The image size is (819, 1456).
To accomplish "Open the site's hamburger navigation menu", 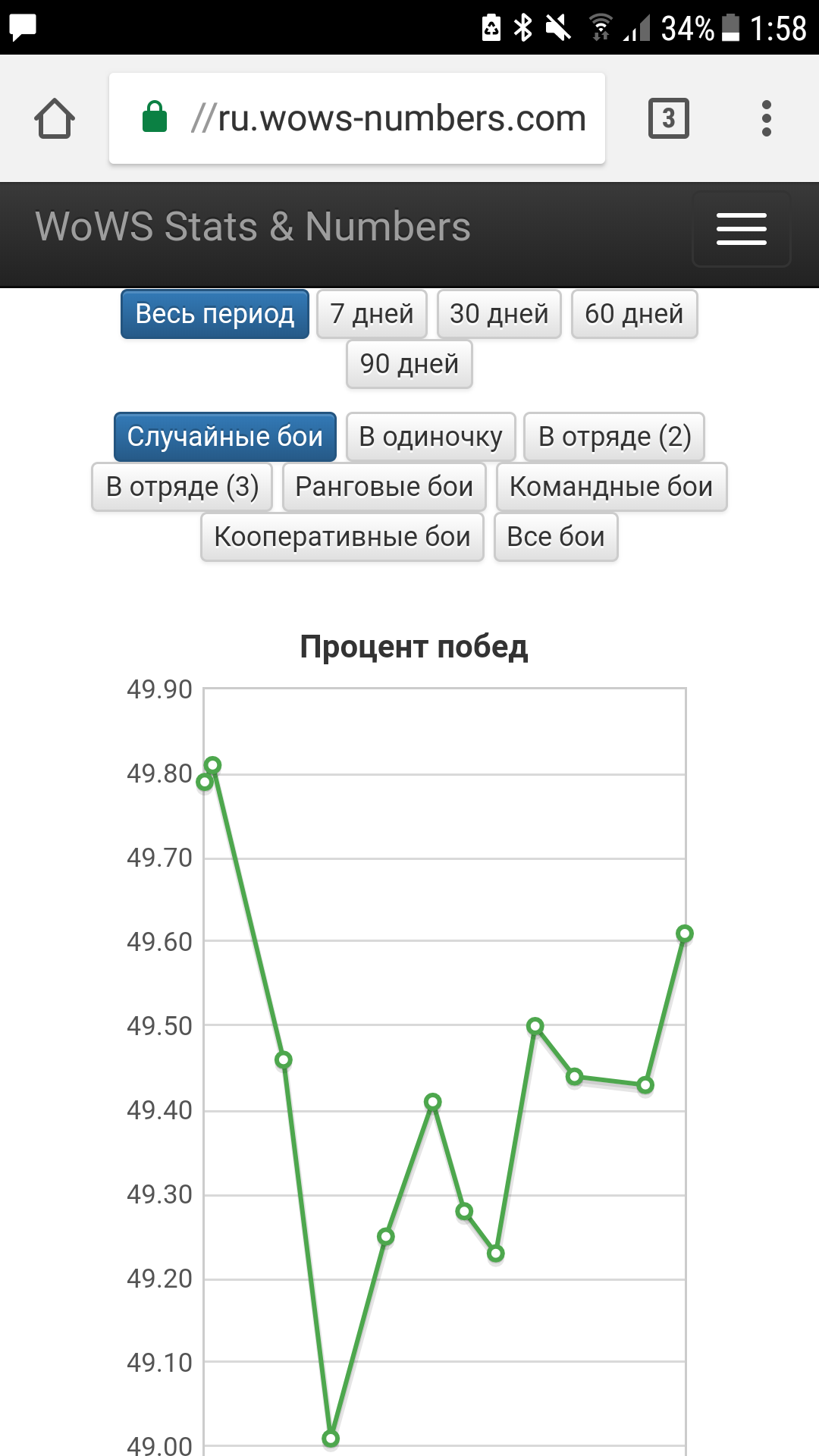I will (741, 229).
